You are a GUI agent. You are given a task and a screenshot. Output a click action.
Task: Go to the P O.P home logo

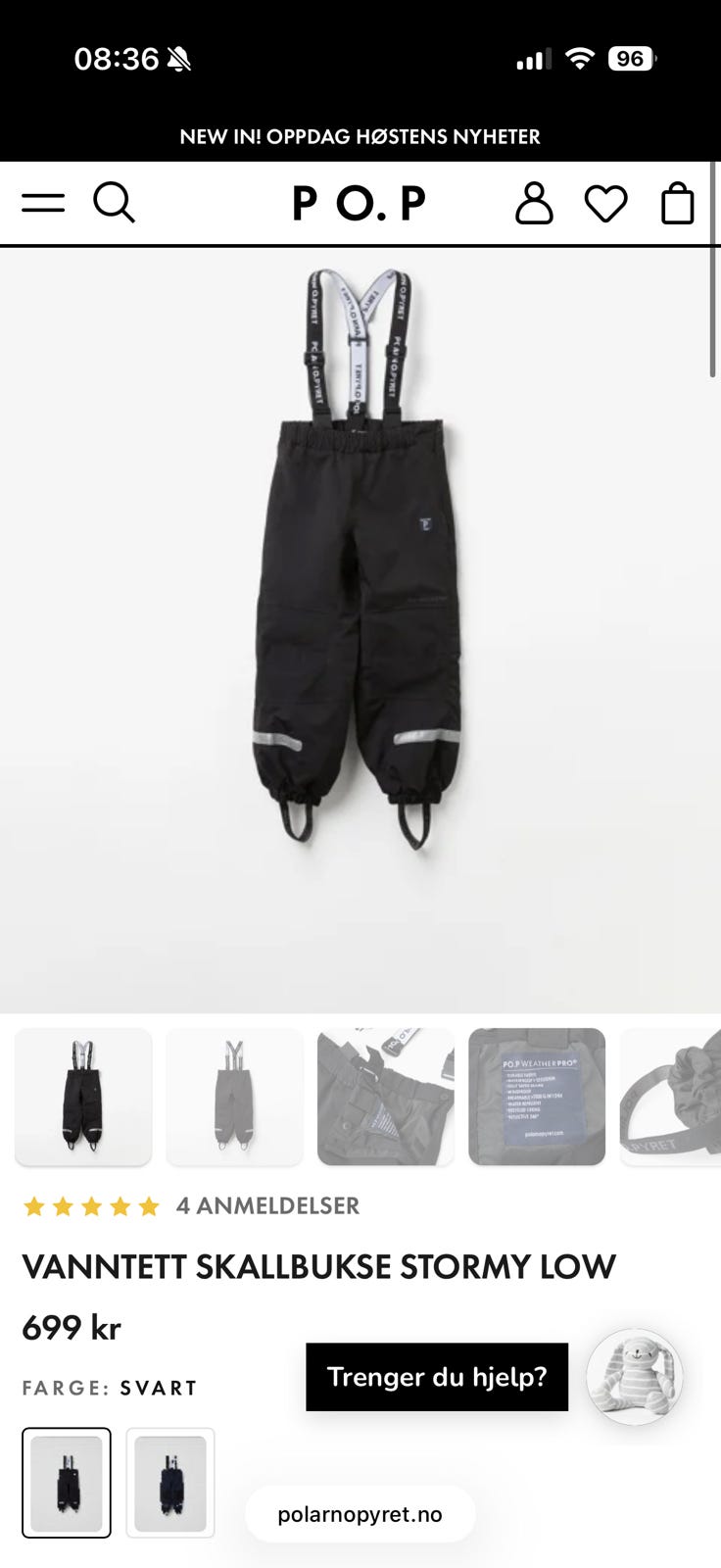(360, 204)
